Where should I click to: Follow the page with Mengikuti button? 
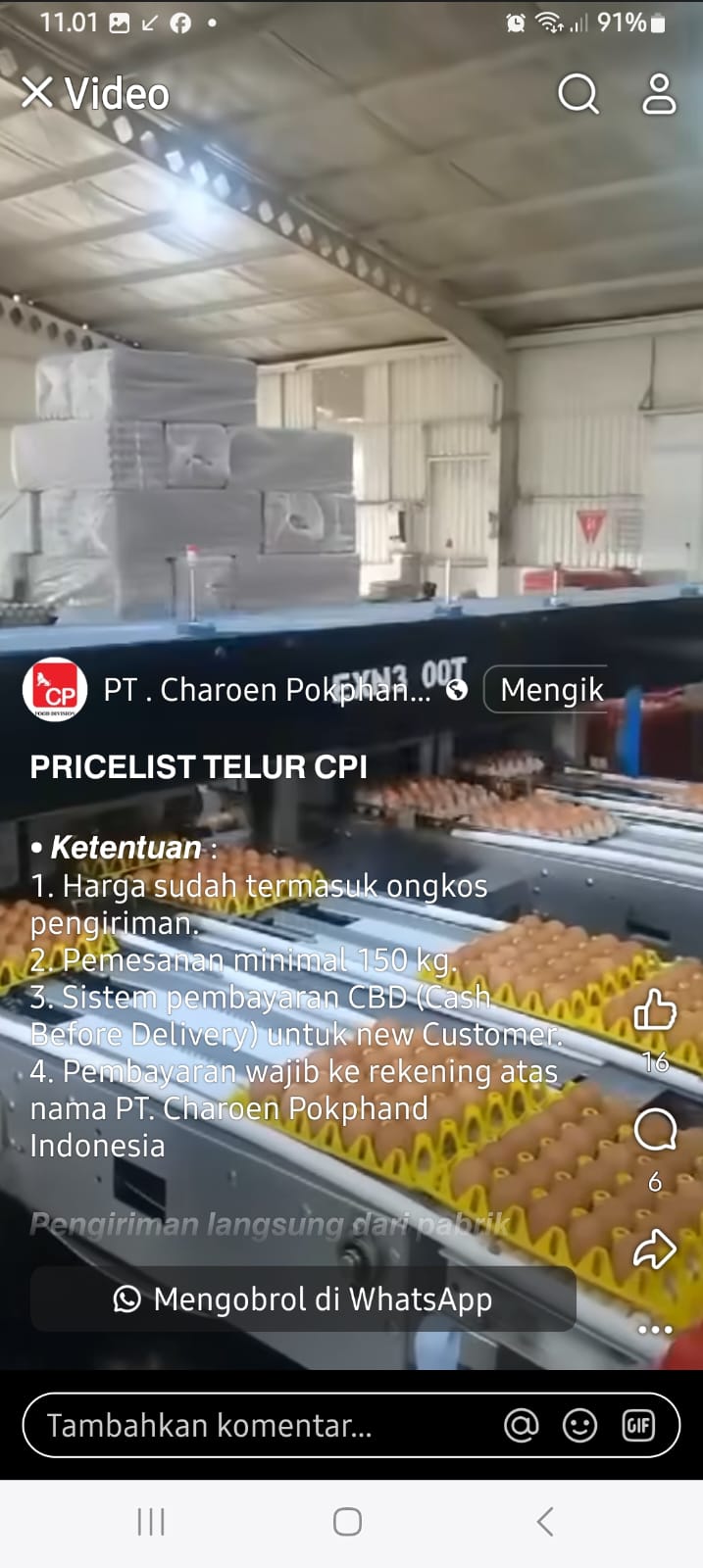pyautogui.click(x=551, y=690)
